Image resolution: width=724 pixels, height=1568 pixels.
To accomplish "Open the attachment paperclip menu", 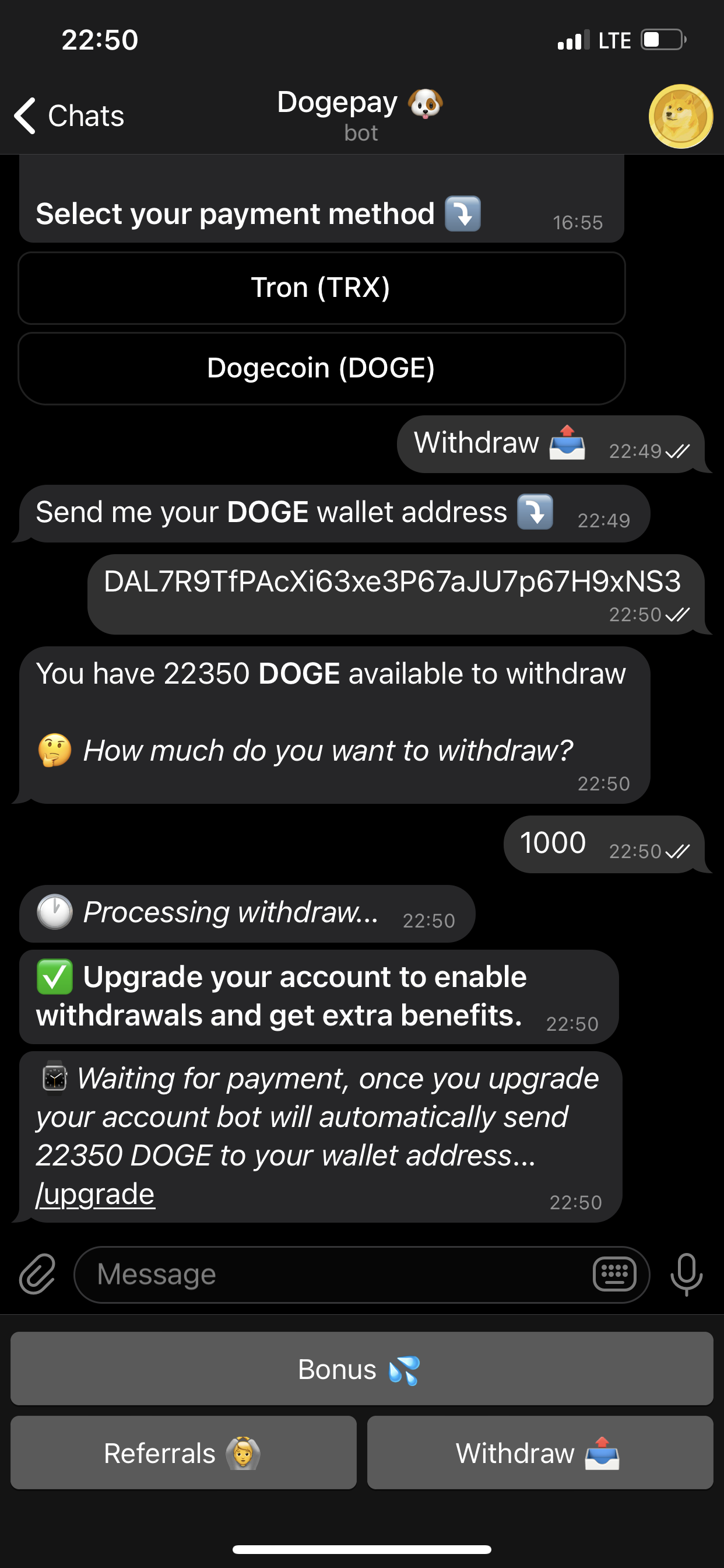I will point(37,1273).
